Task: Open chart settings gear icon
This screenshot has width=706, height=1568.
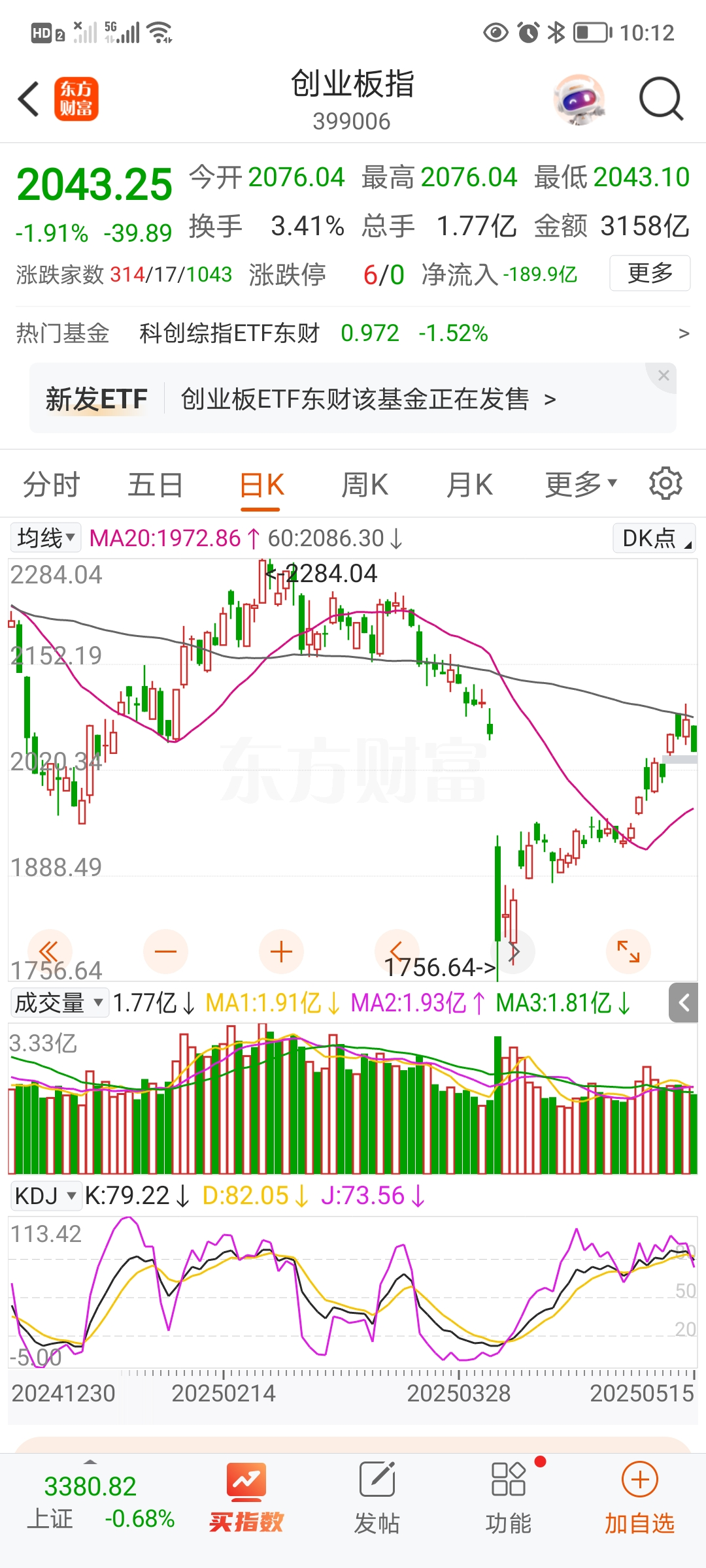Action: [x=665, y=484]
